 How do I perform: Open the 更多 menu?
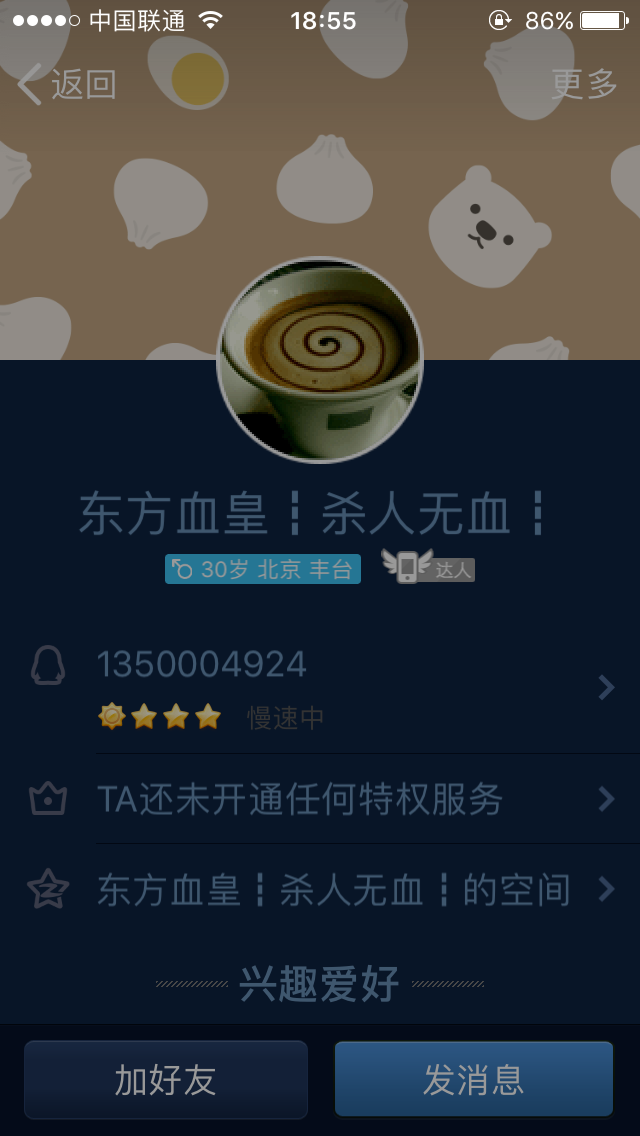click(x=584, y=85)
